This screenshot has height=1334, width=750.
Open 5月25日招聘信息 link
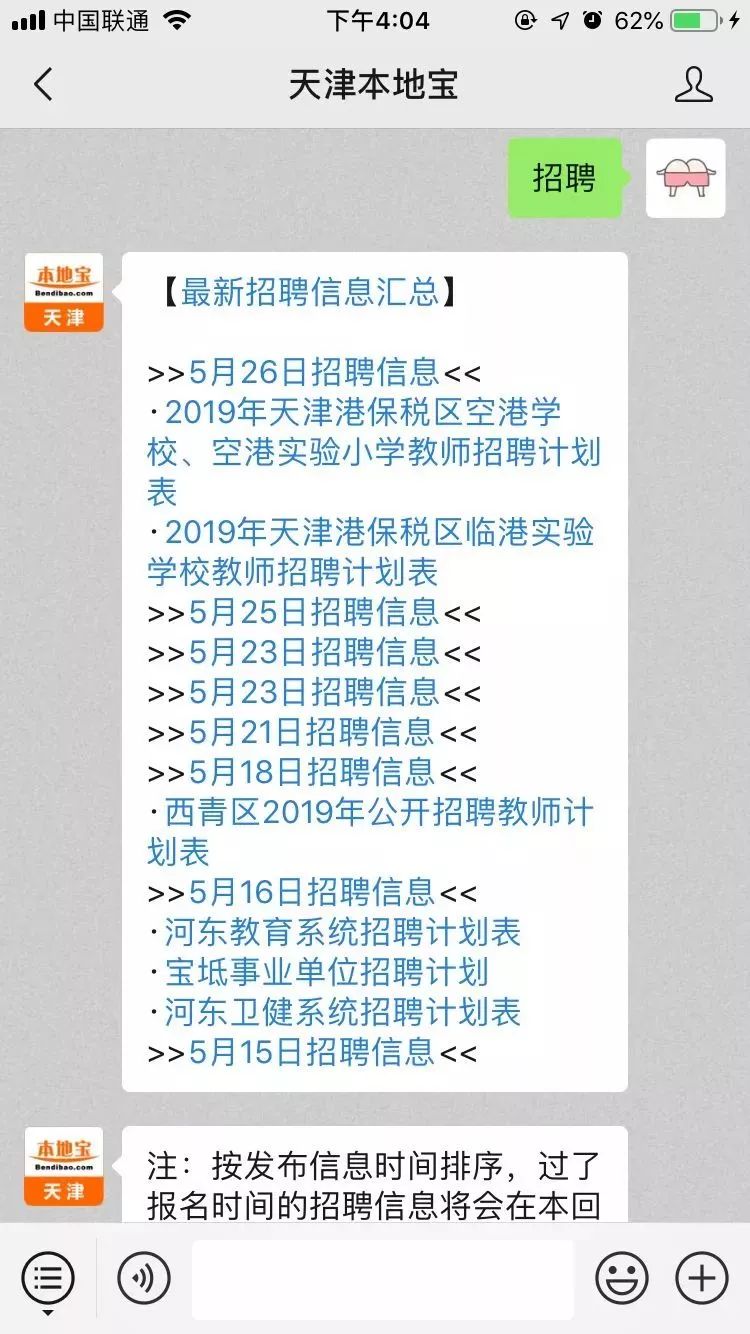coord(314,612)
